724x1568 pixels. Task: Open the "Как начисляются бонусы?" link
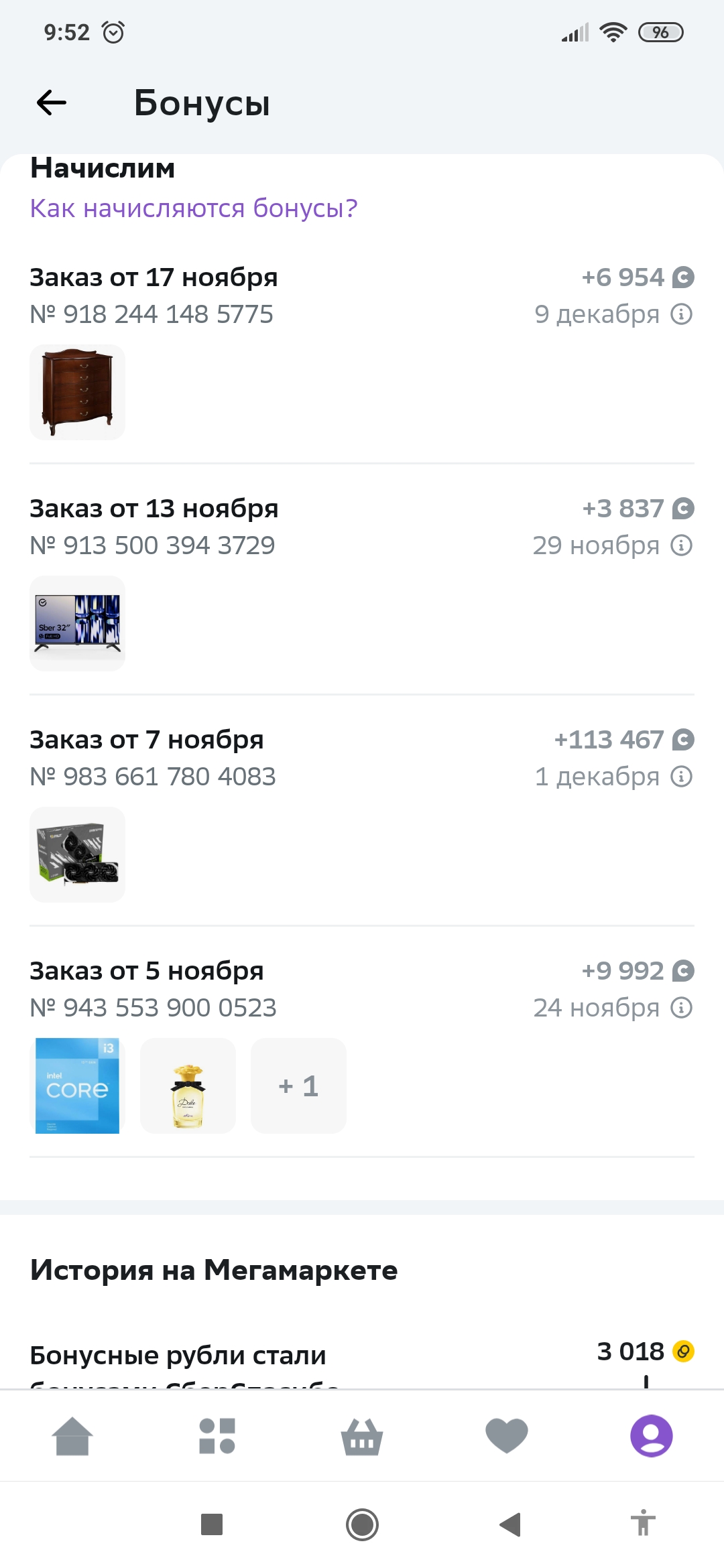[x=194, y=208]
